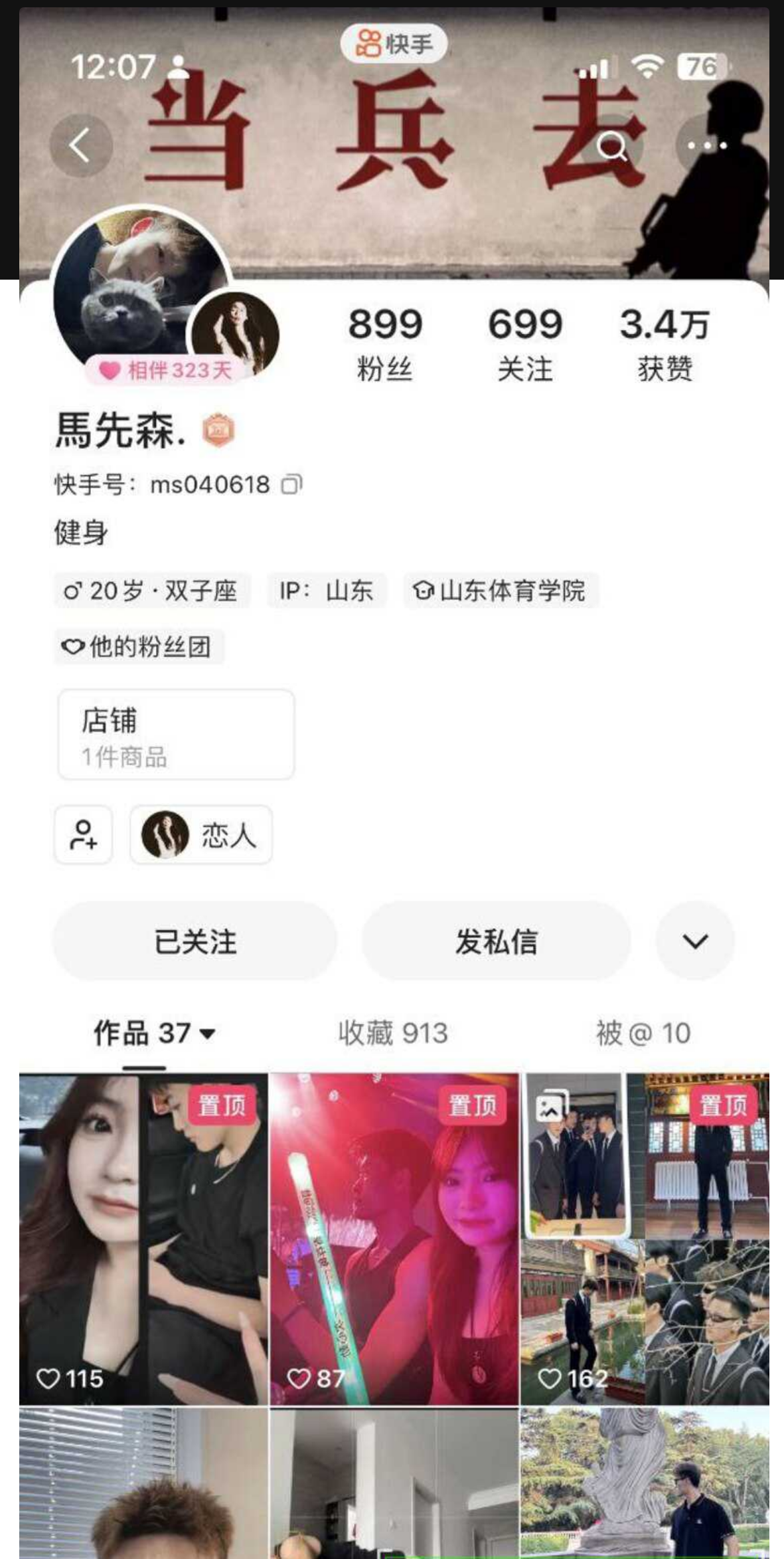Viewport: 784px width, 1559px height.
Task: Send a message via 发私信
Action: pyautogui.click(x=496, y=941)
